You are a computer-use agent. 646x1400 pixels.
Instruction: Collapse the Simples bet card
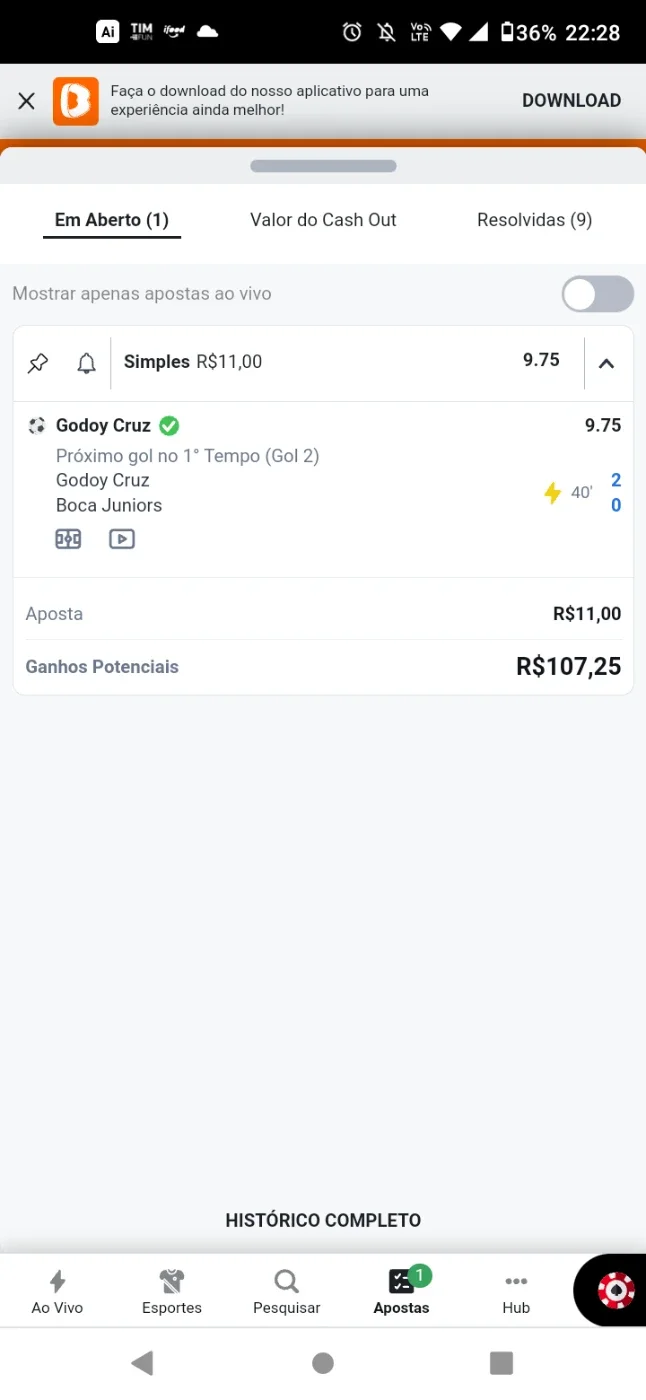coord(606,363)
